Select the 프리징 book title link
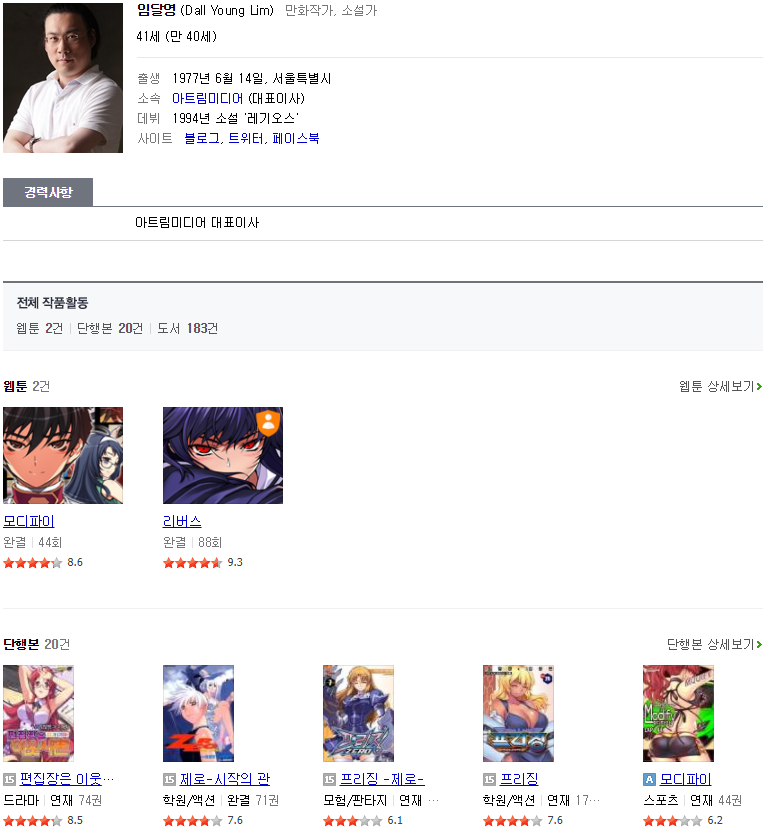Screen dimensions: 773x837 click(x=519, y=779)
